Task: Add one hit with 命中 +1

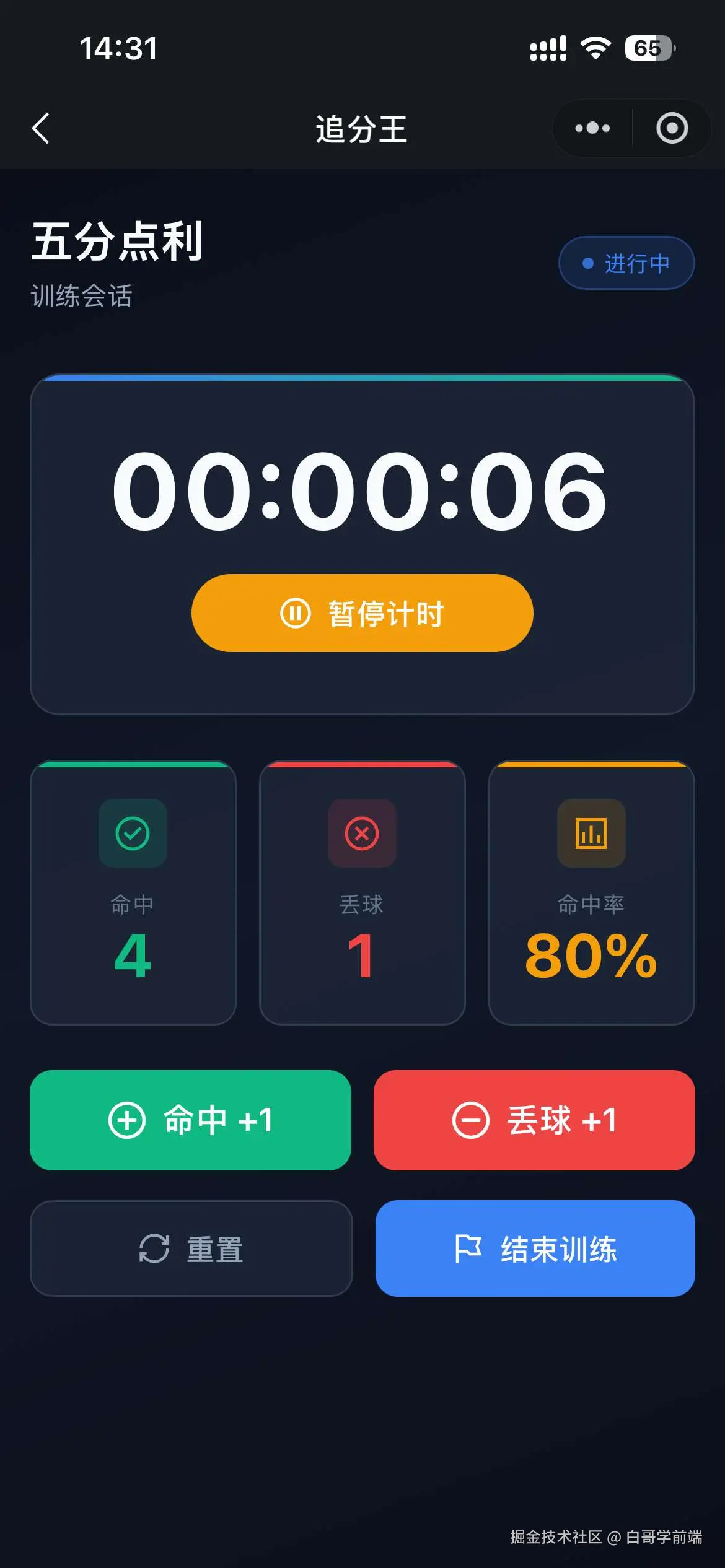Action: point(191,1120)
